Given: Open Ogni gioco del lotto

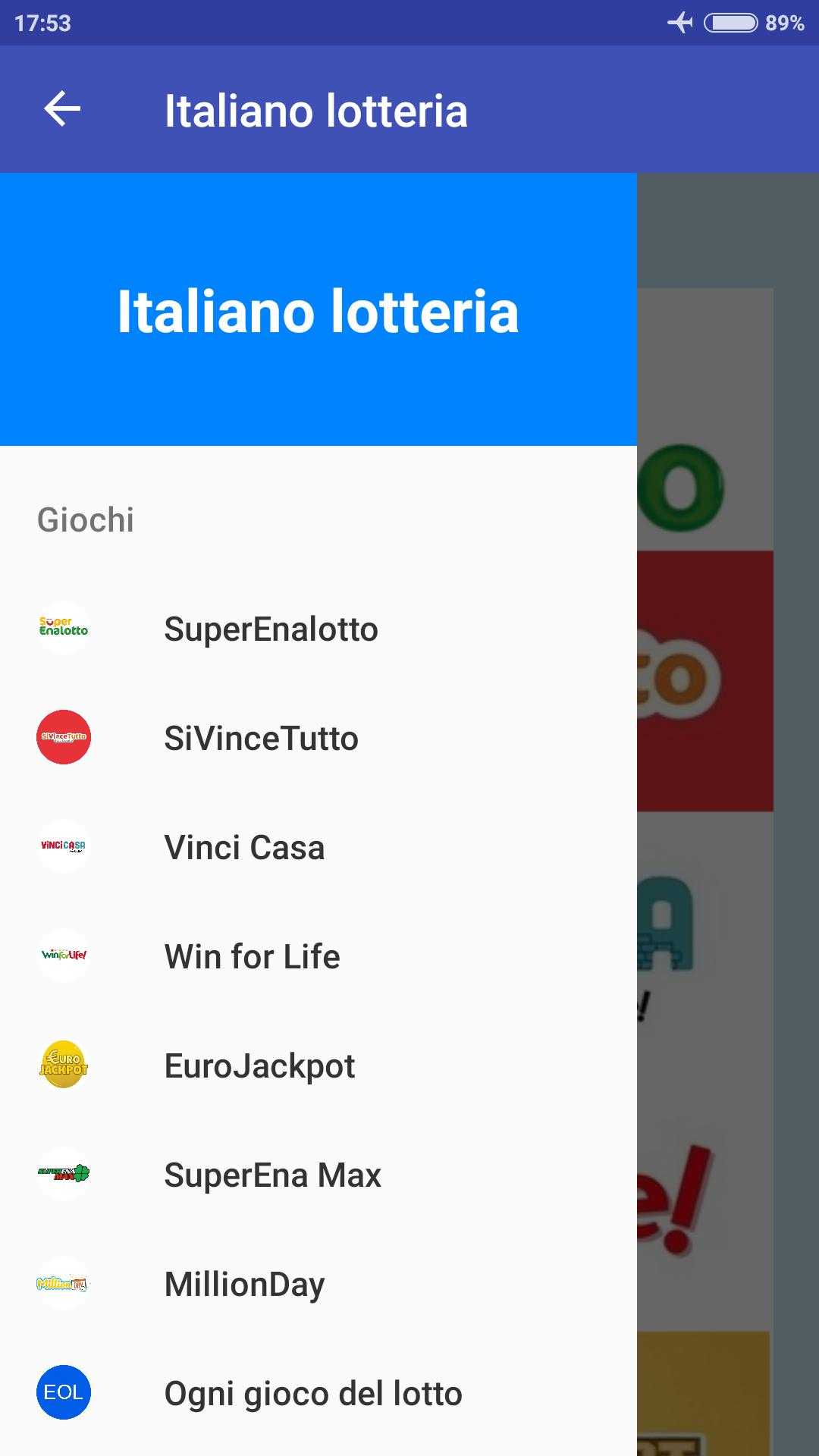Looking at the screenshot, I should (x=318, y=1394).
